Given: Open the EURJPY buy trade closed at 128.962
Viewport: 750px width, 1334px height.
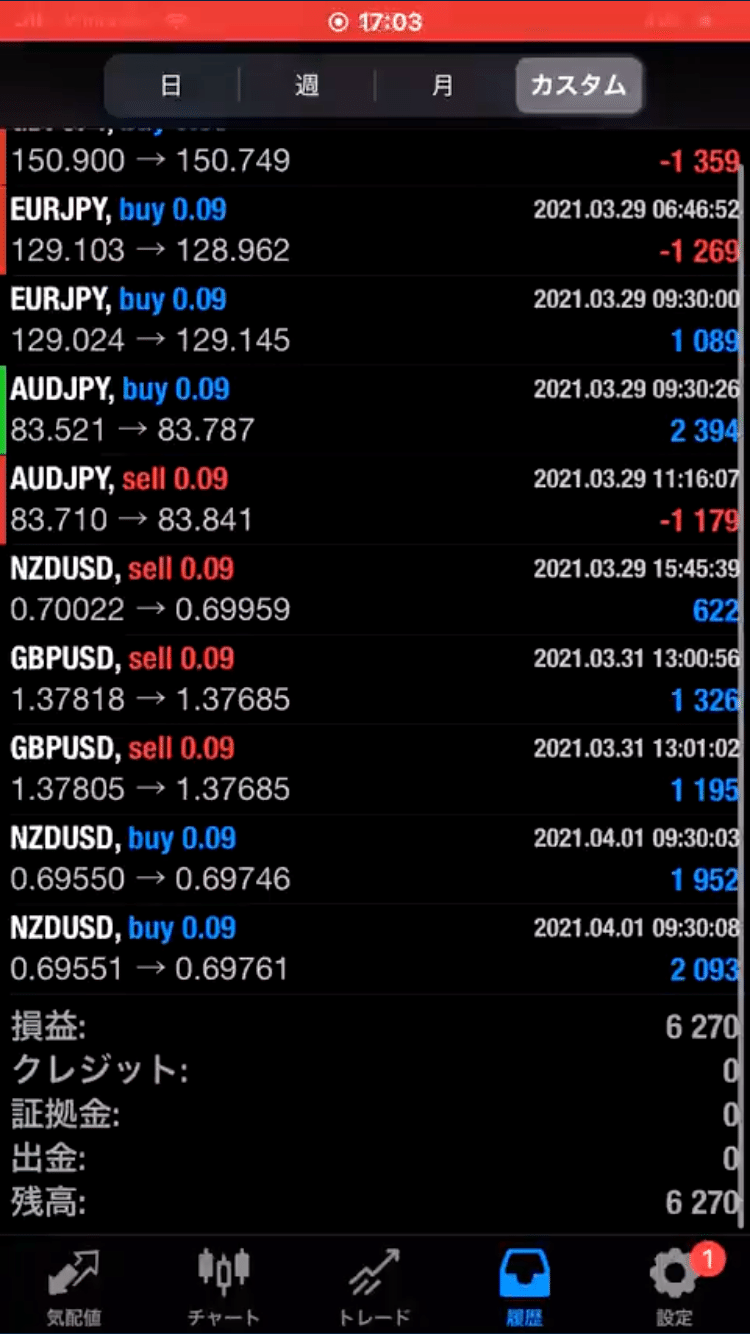Looking at the screenshot, I should 375,230.
